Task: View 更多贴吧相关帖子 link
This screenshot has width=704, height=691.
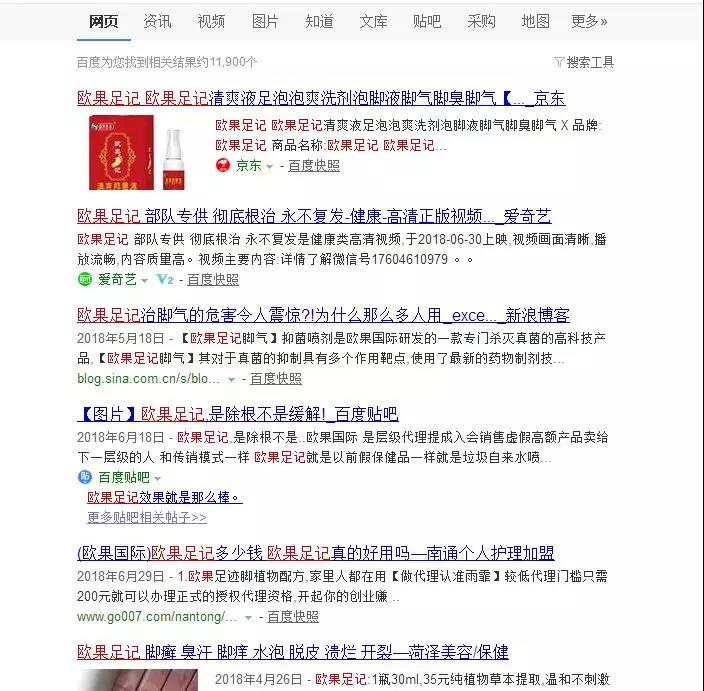Action: click(x=146, y=517)
